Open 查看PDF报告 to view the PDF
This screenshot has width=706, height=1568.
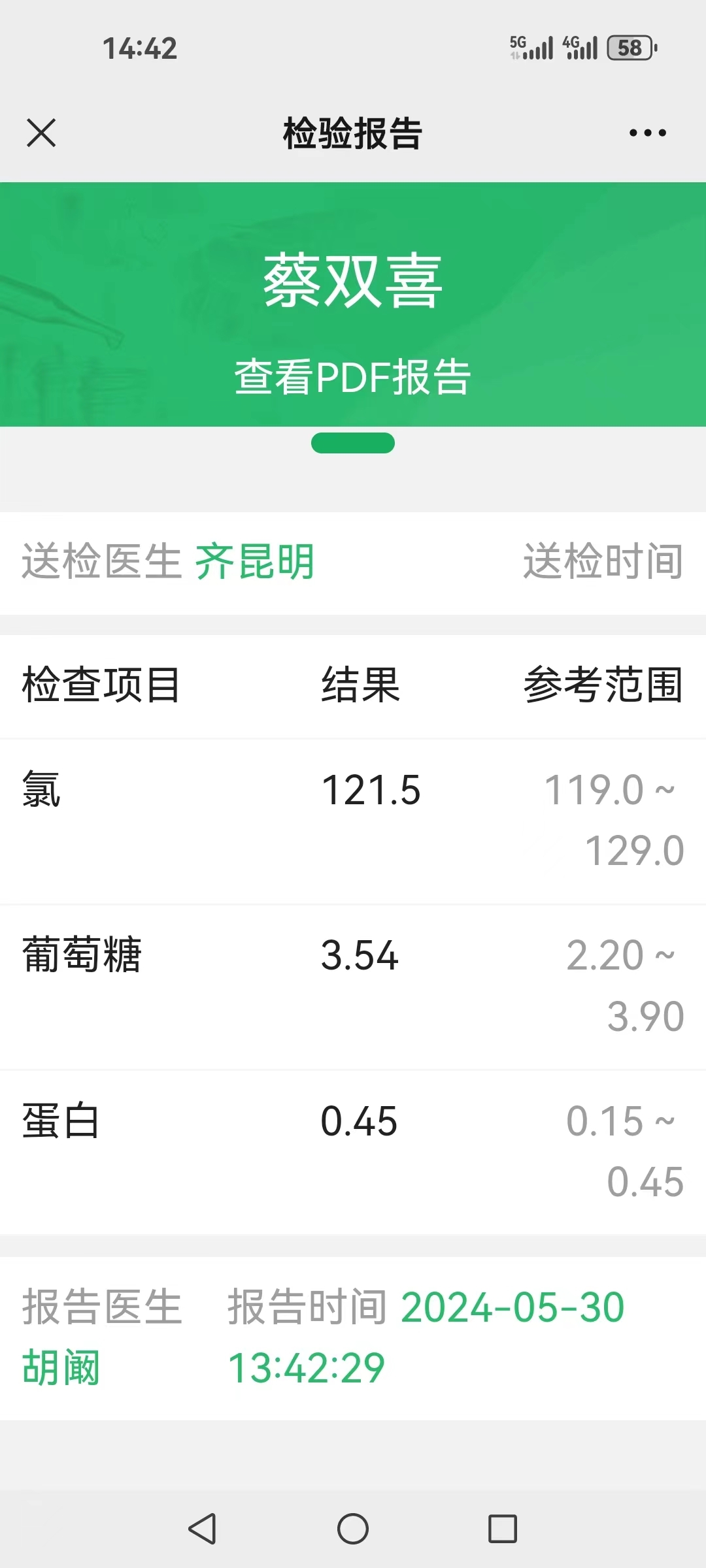click(353, 377)
